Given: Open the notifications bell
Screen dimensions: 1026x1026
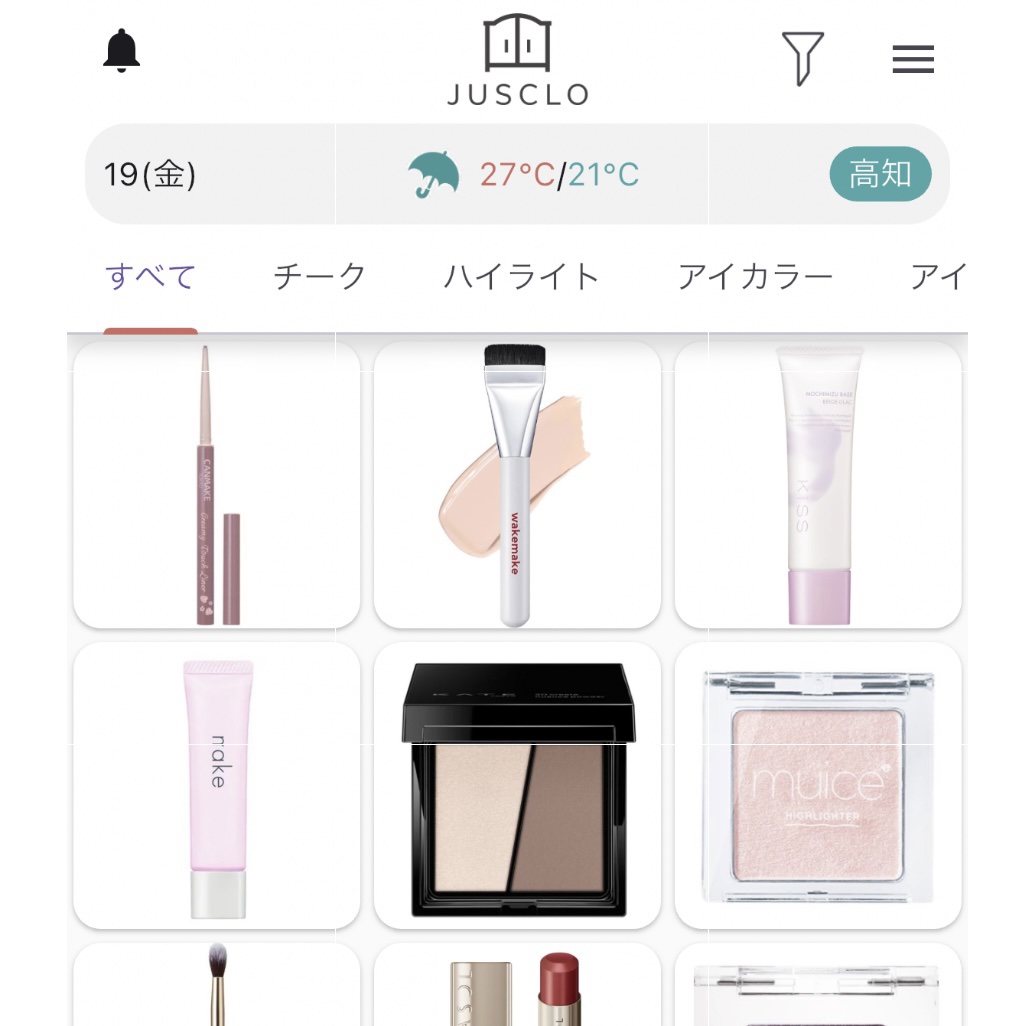Looking at the screenshot, I should [122, 51].
